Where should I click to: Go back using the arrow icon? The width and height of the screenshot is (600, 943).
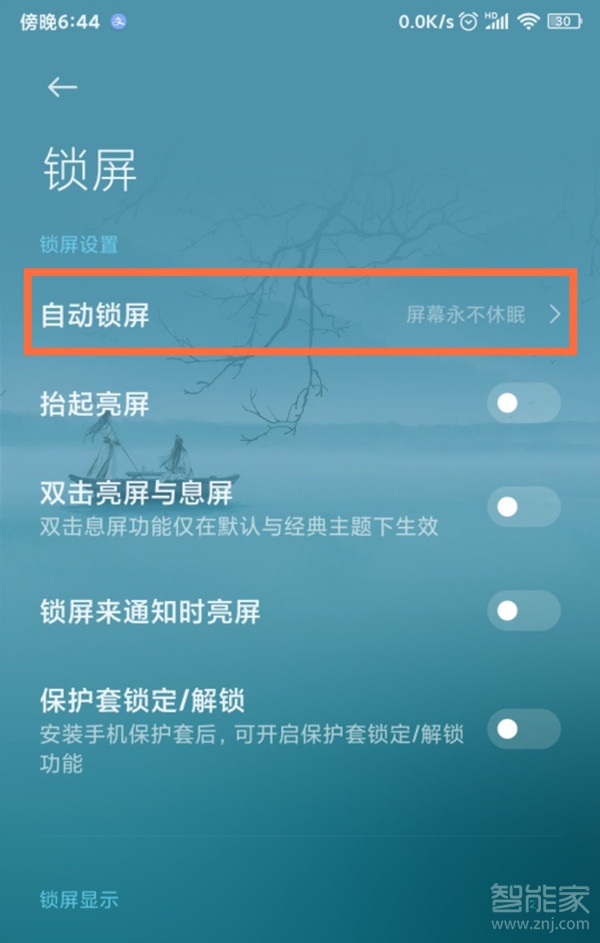click(62, 87)
